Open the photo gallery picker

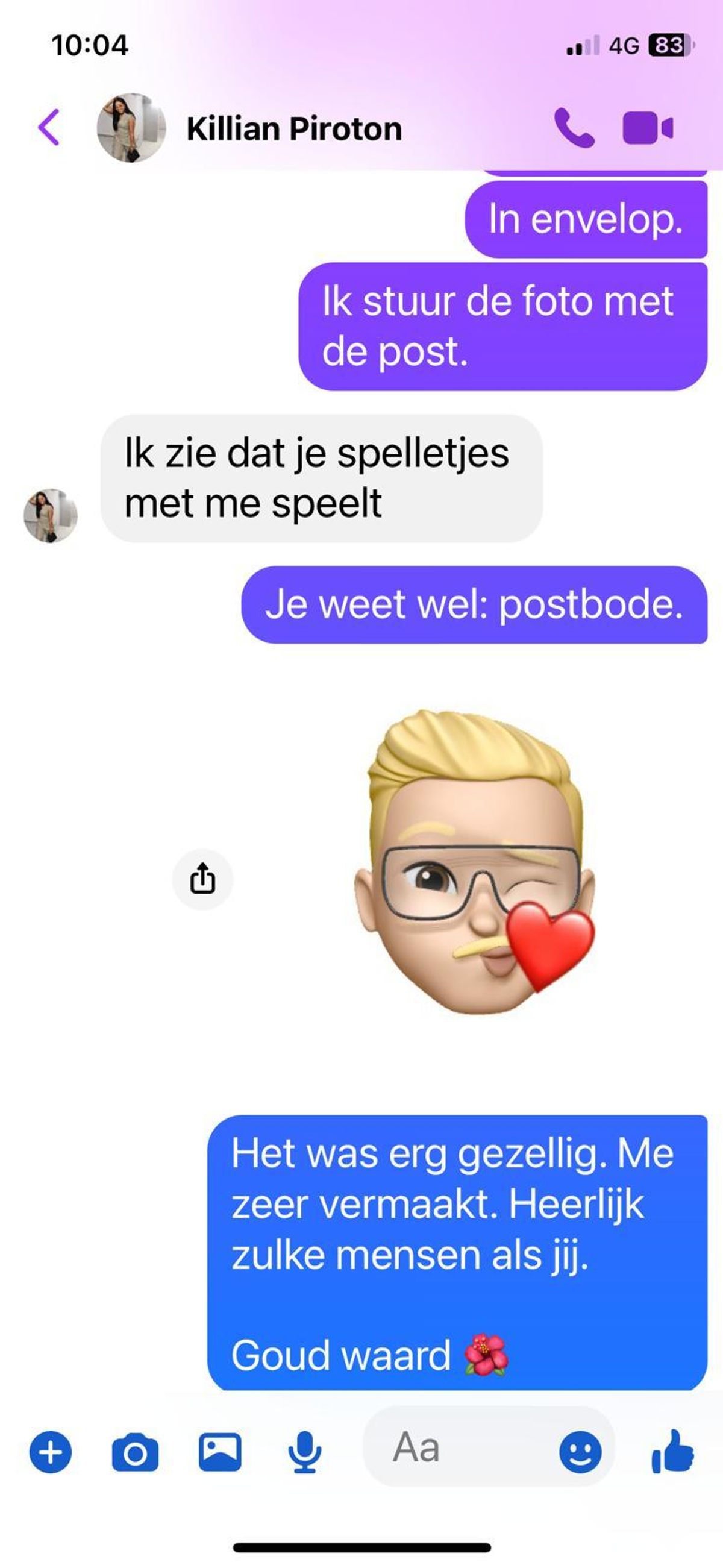coord(220,1452)
